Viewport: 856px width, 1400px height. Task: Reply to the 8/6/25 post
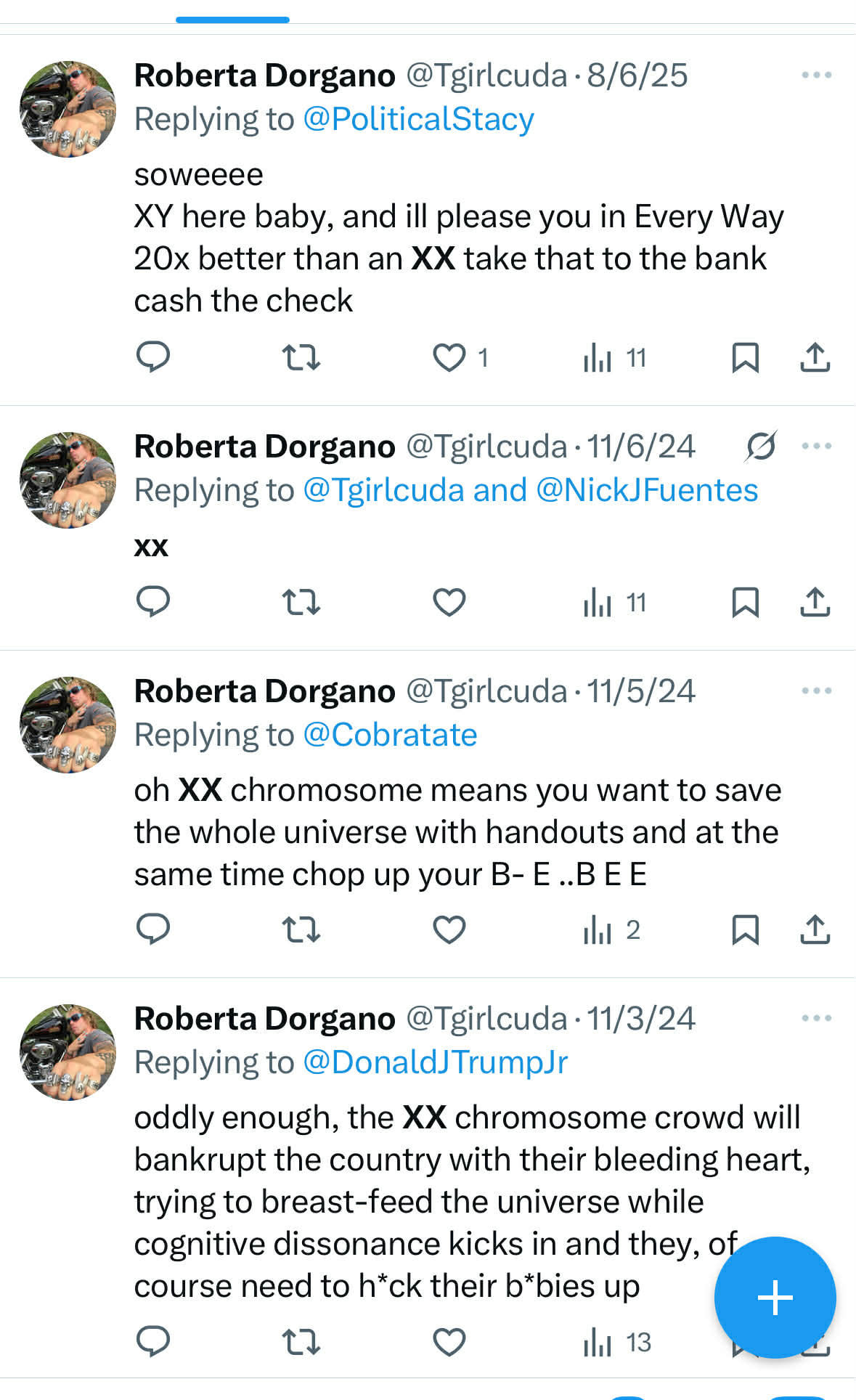click(153, 357)
